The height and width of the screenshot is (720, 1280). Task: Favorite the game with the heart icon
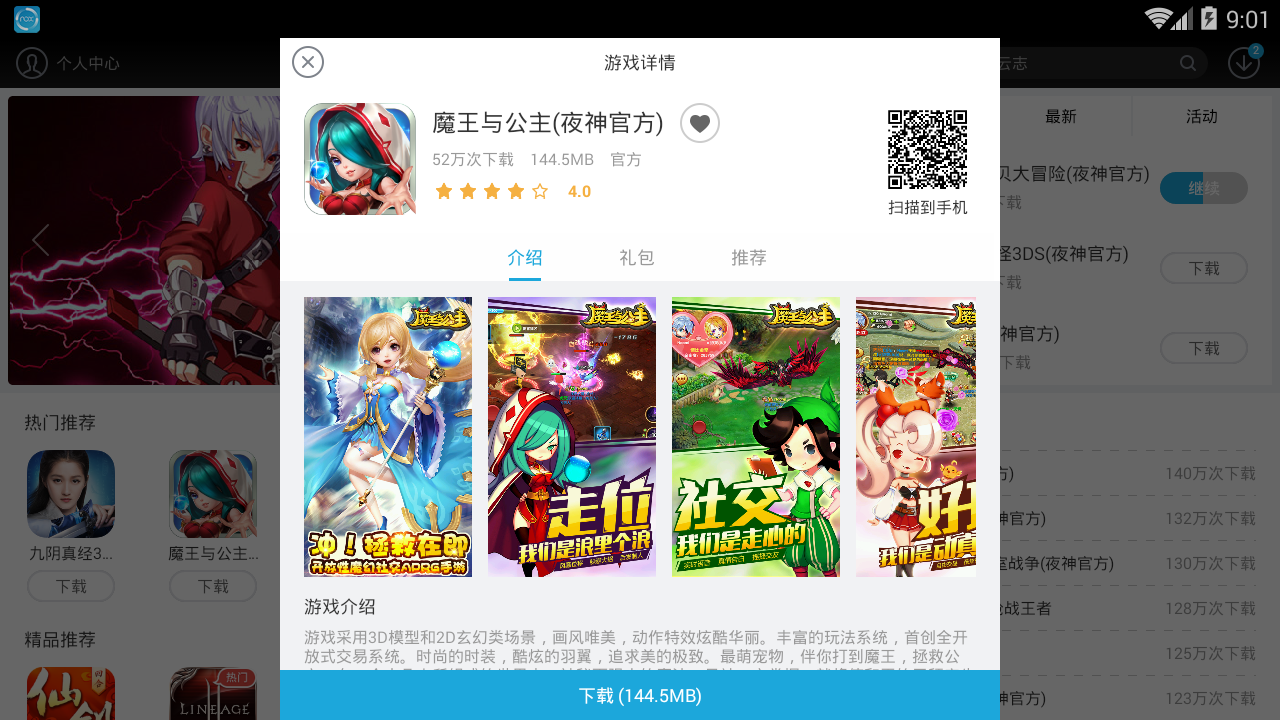click(700, 123)
